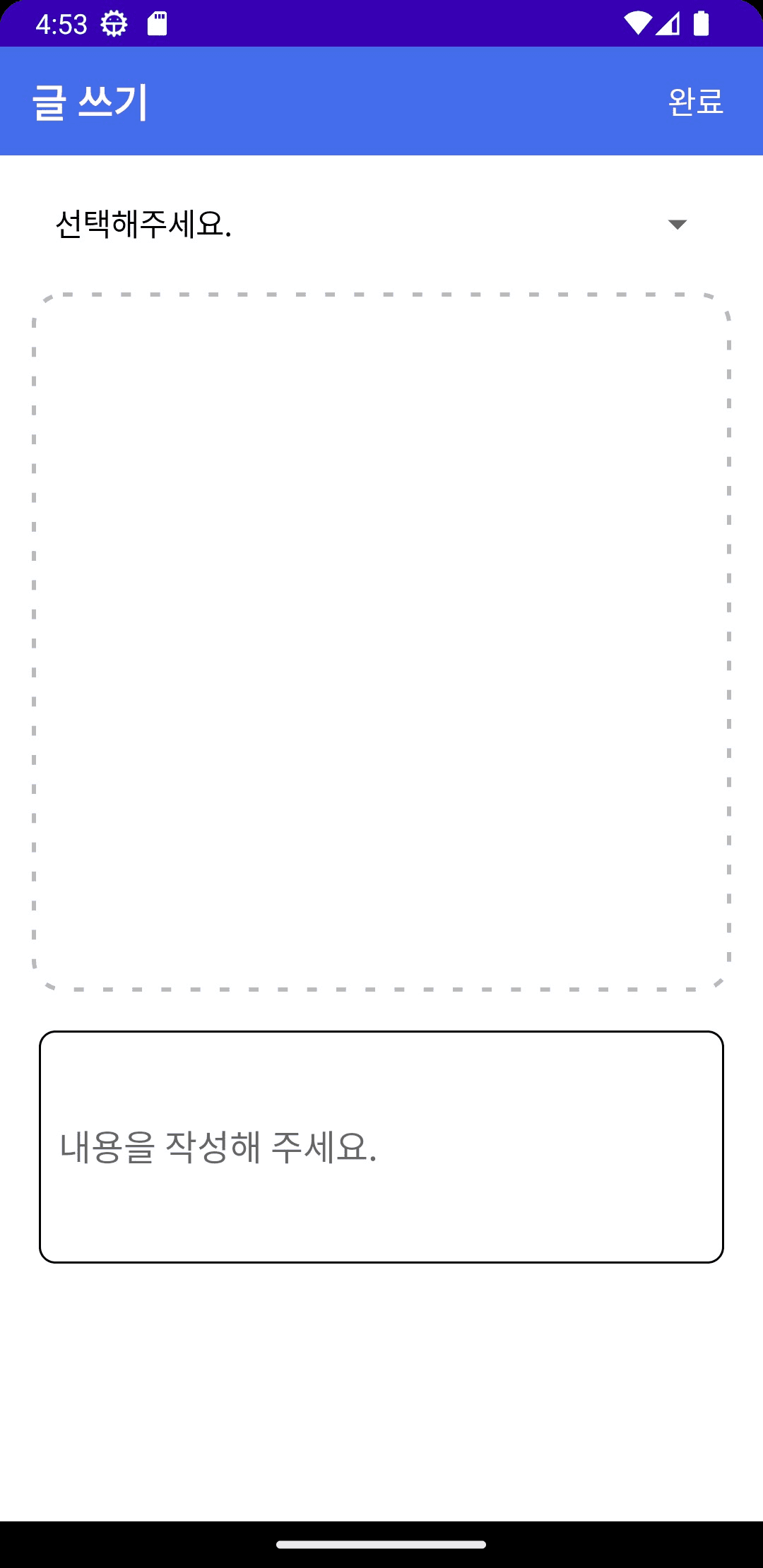Tap the dashed image upload area
The image size is (763, 1568).
click(x=381, y=641)
